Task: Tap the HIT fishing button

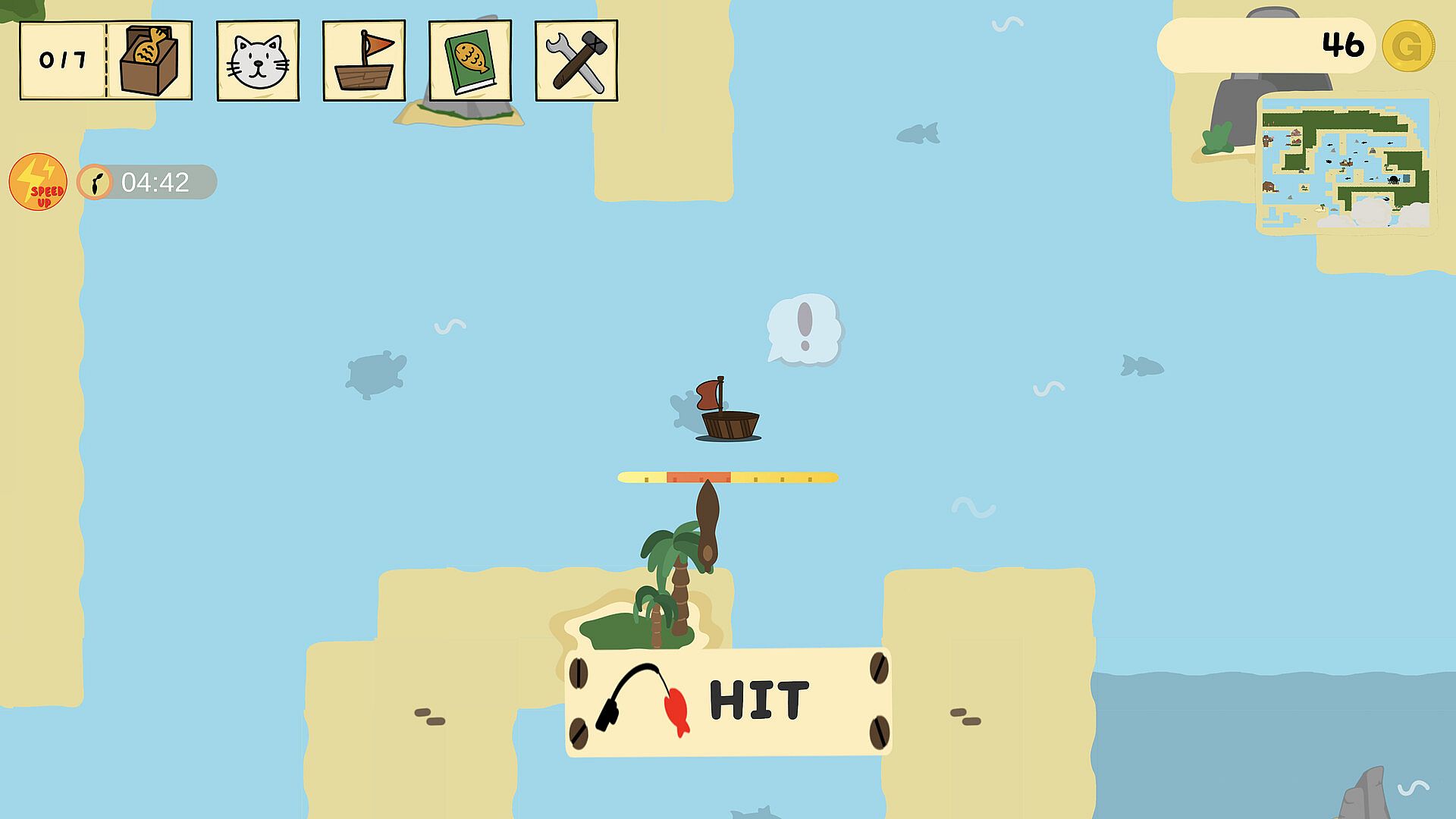Action: [x=728, y=701]
